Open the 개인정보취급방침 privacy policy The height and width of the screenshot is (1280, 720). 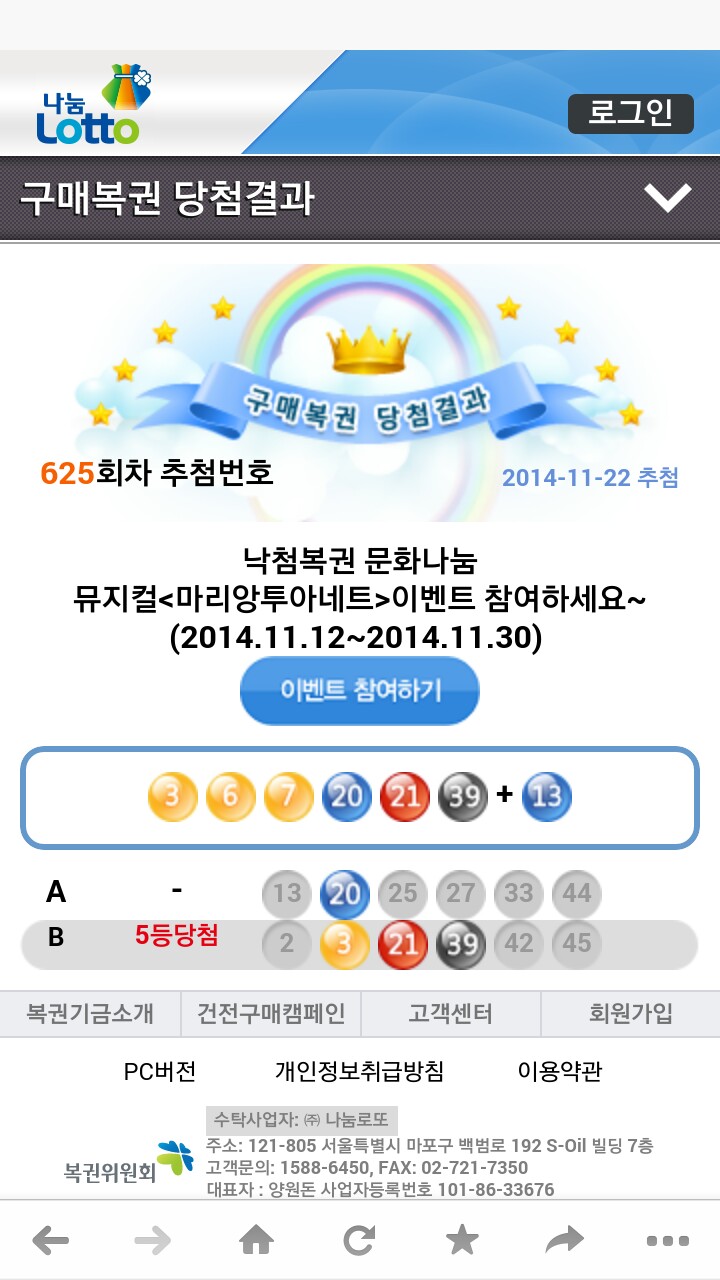coord(359,1072)
